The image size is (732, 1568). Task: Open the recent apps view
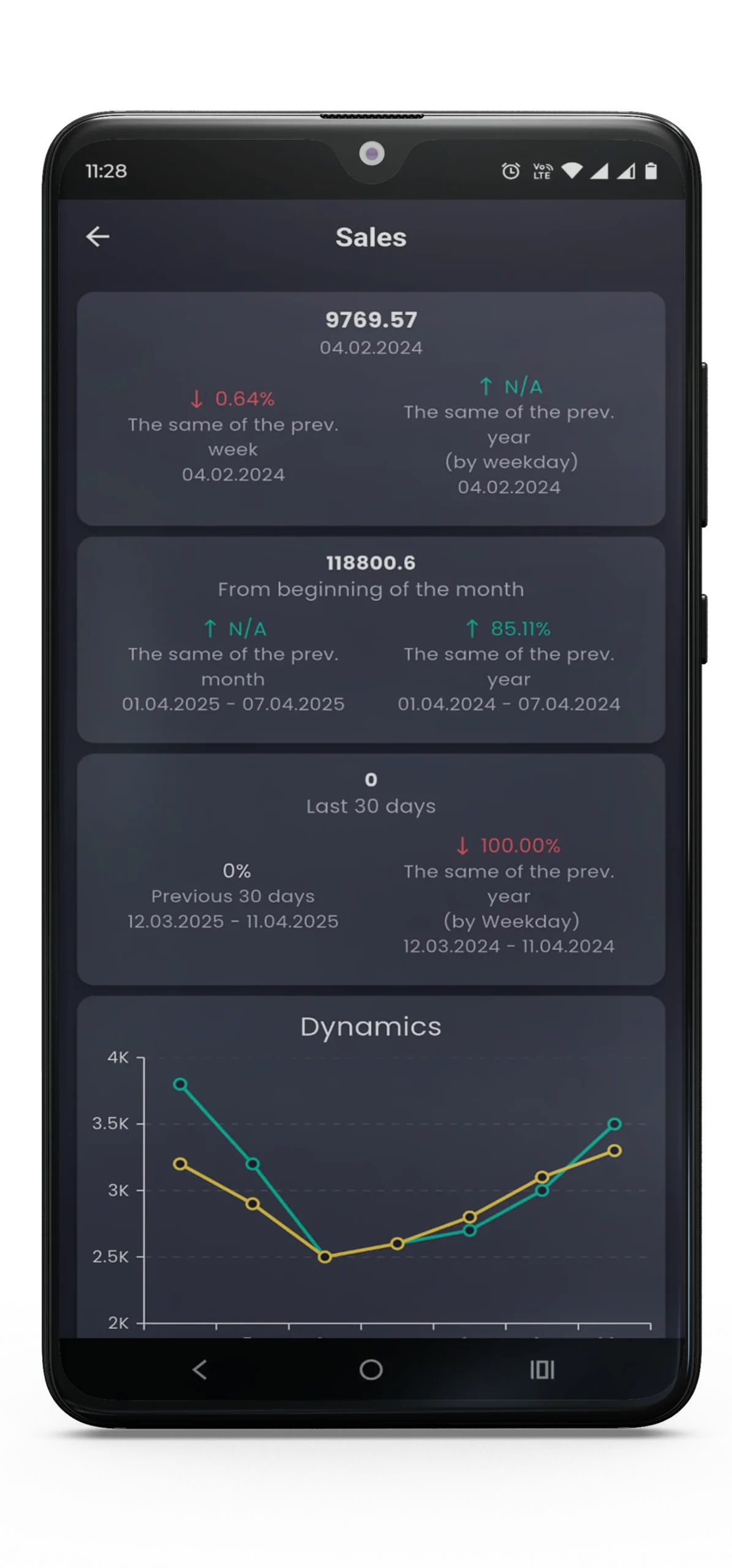tap(541, 1369)
